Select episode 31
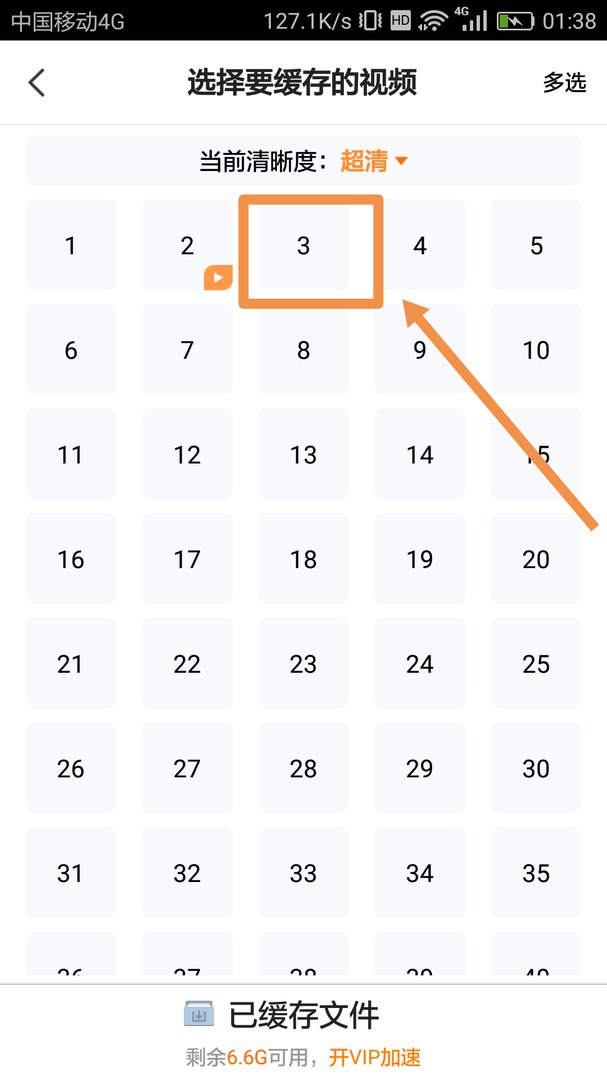The height and width of the screenshot is (1080, 607). (x=70, y=873)
